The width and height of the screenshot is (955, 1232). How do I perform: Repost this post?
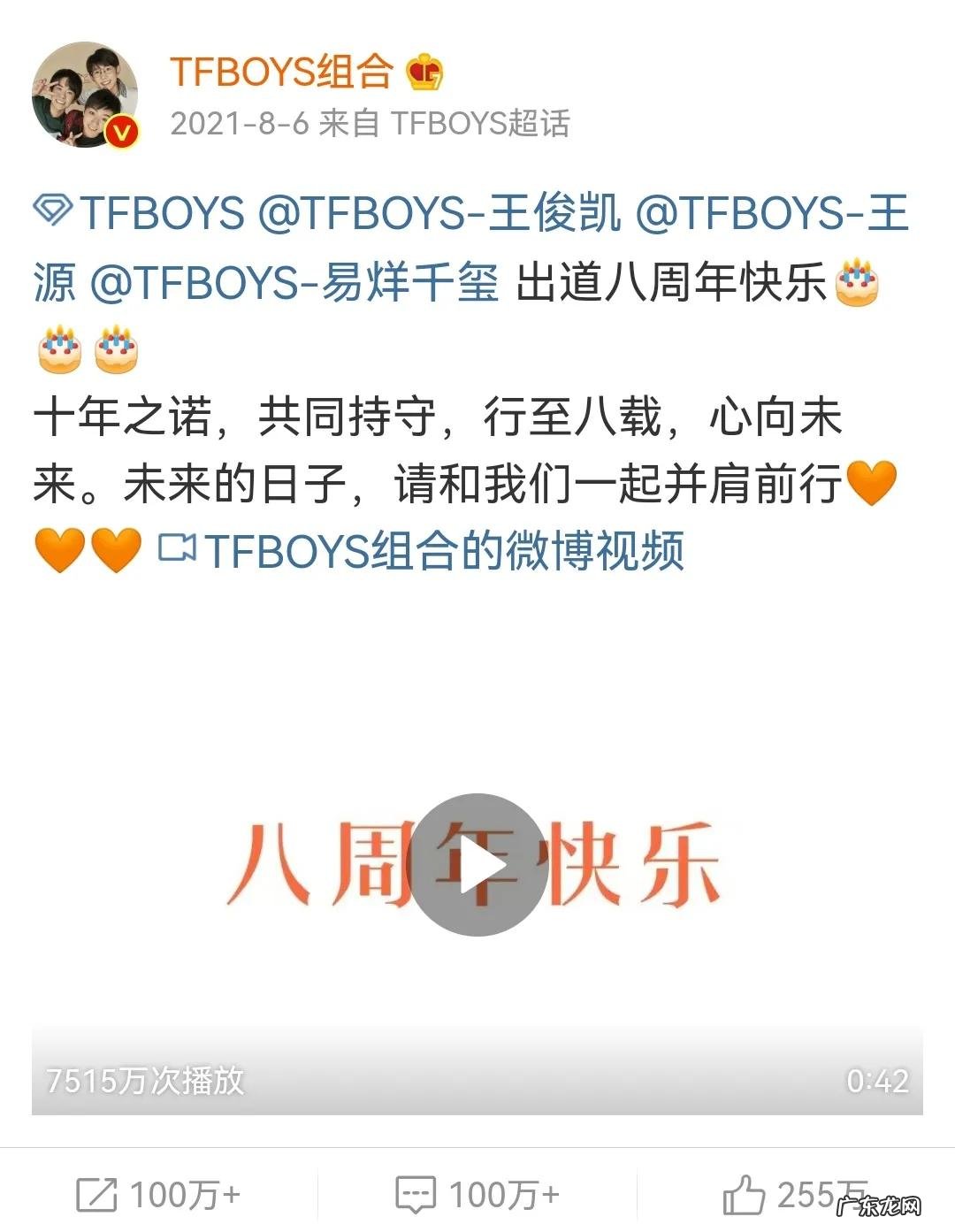point(159,1195)
